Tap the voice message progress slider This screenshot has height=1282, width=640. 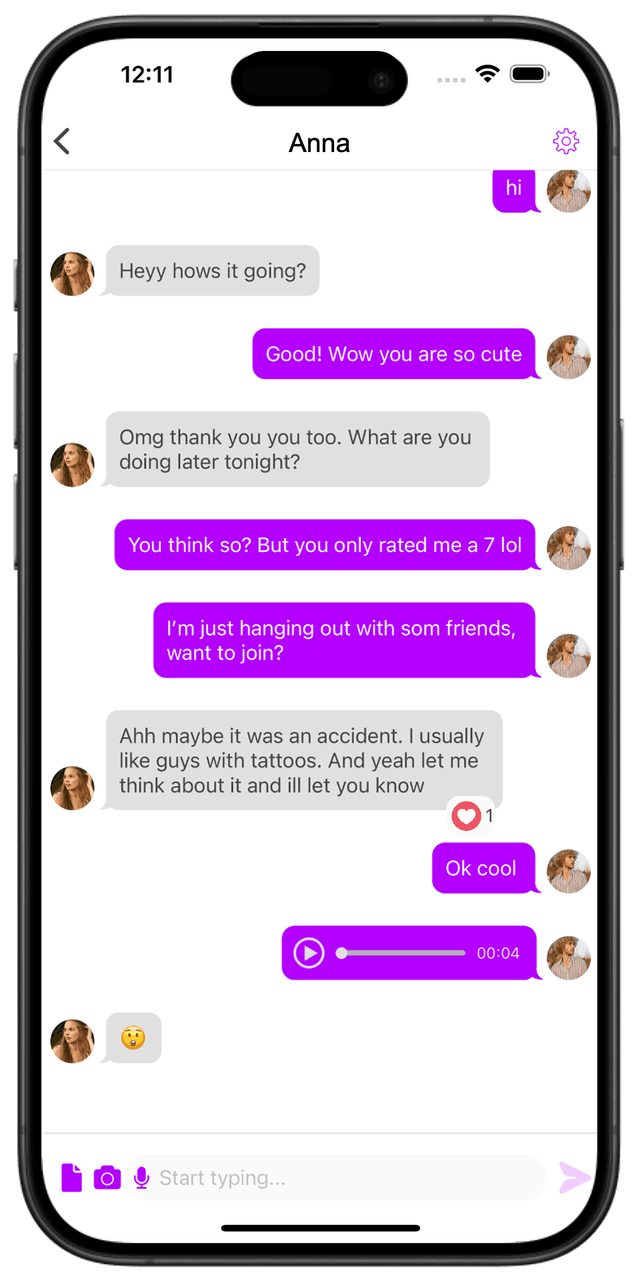[x=402, y=953]
